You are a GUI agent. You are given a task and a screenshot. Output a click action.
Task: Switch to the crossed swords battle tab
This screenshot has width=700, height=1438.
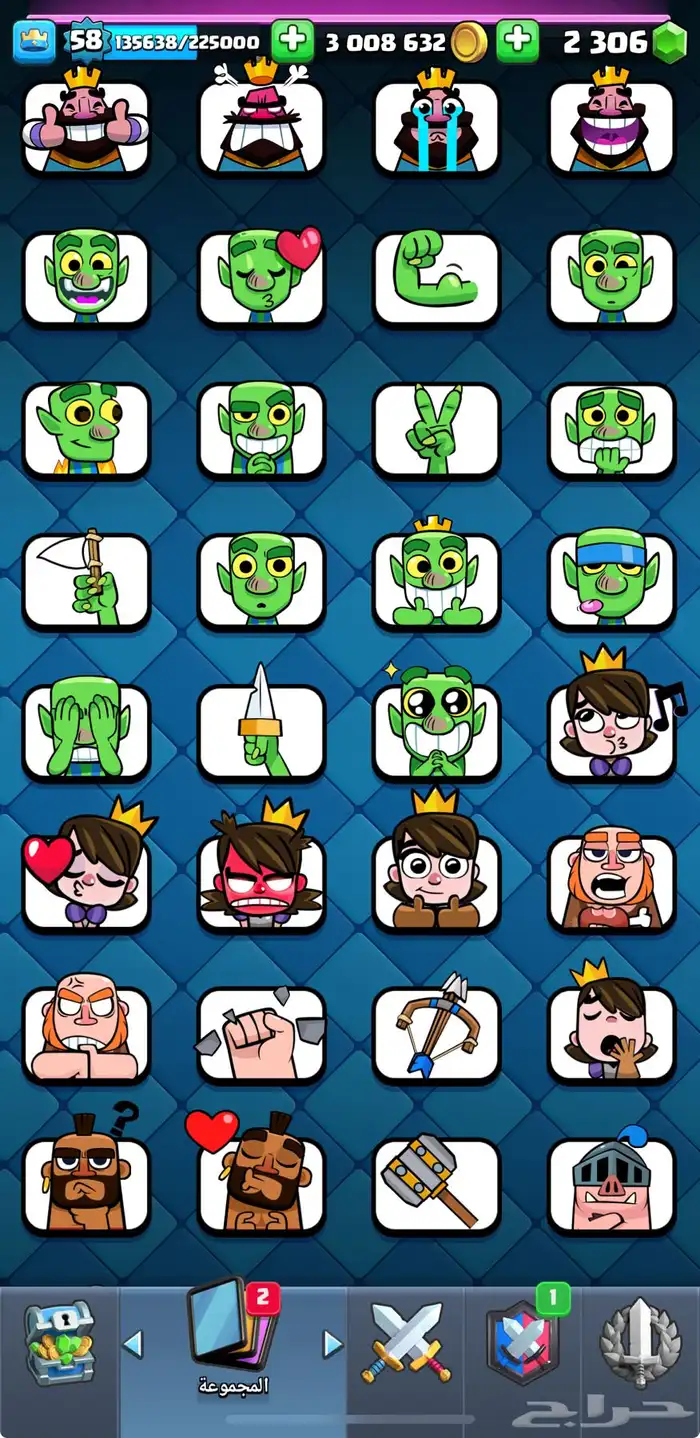pos(406,1343)
